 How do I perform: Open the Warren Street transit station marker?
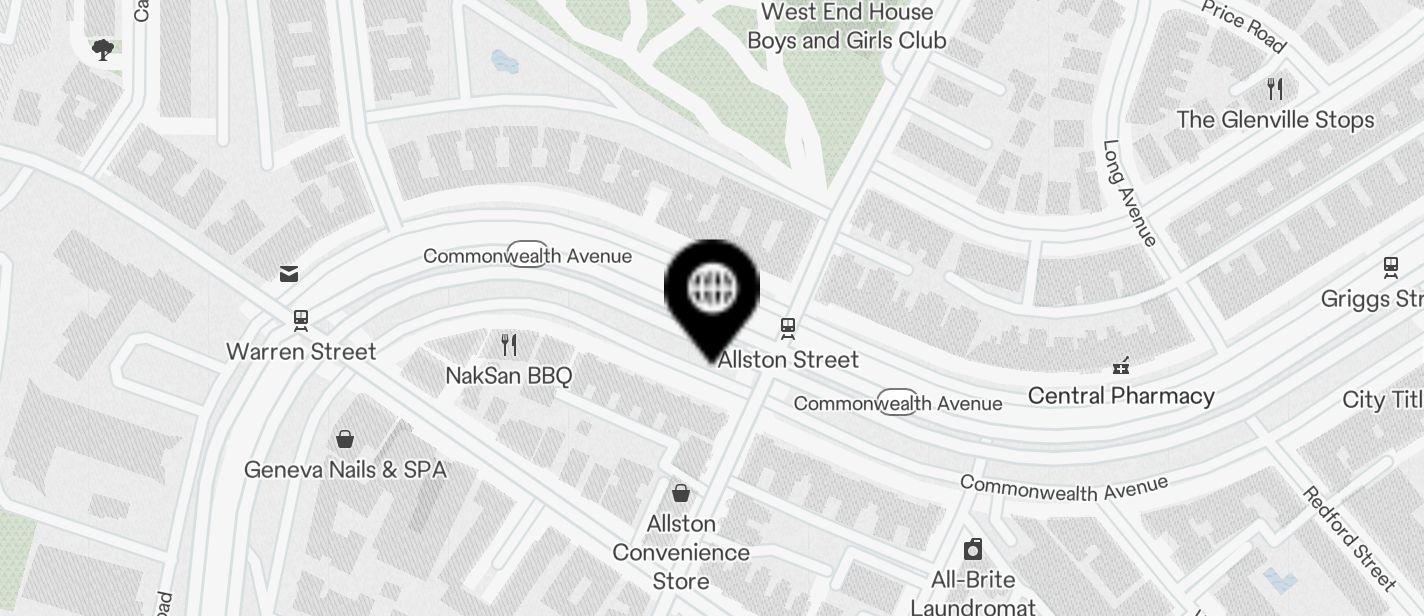tap(300, 321)
